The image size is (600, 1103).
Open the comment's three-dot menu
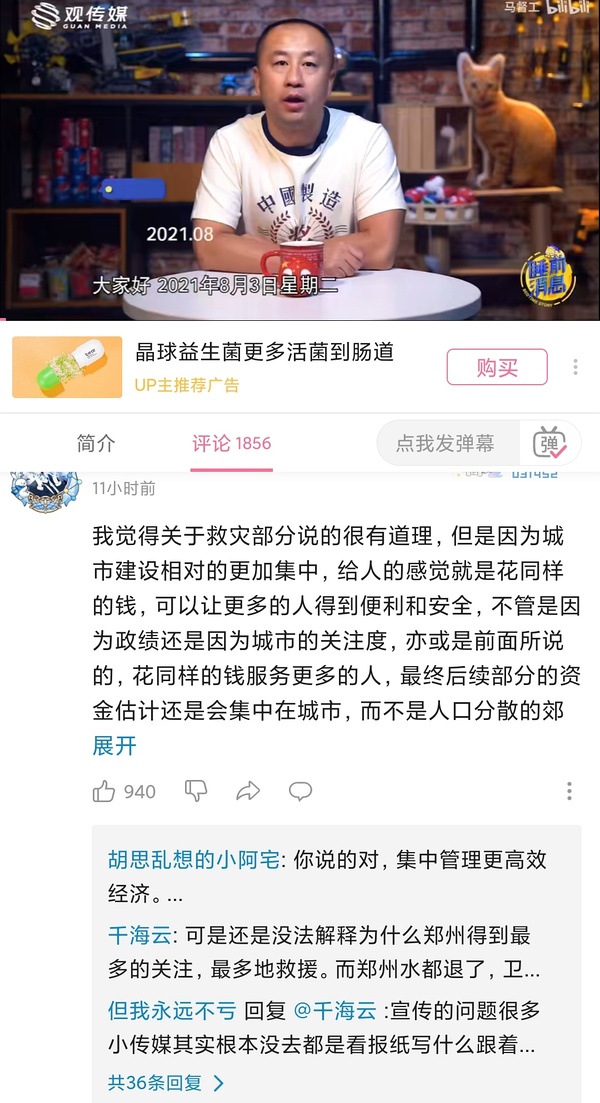coord(569,791)
